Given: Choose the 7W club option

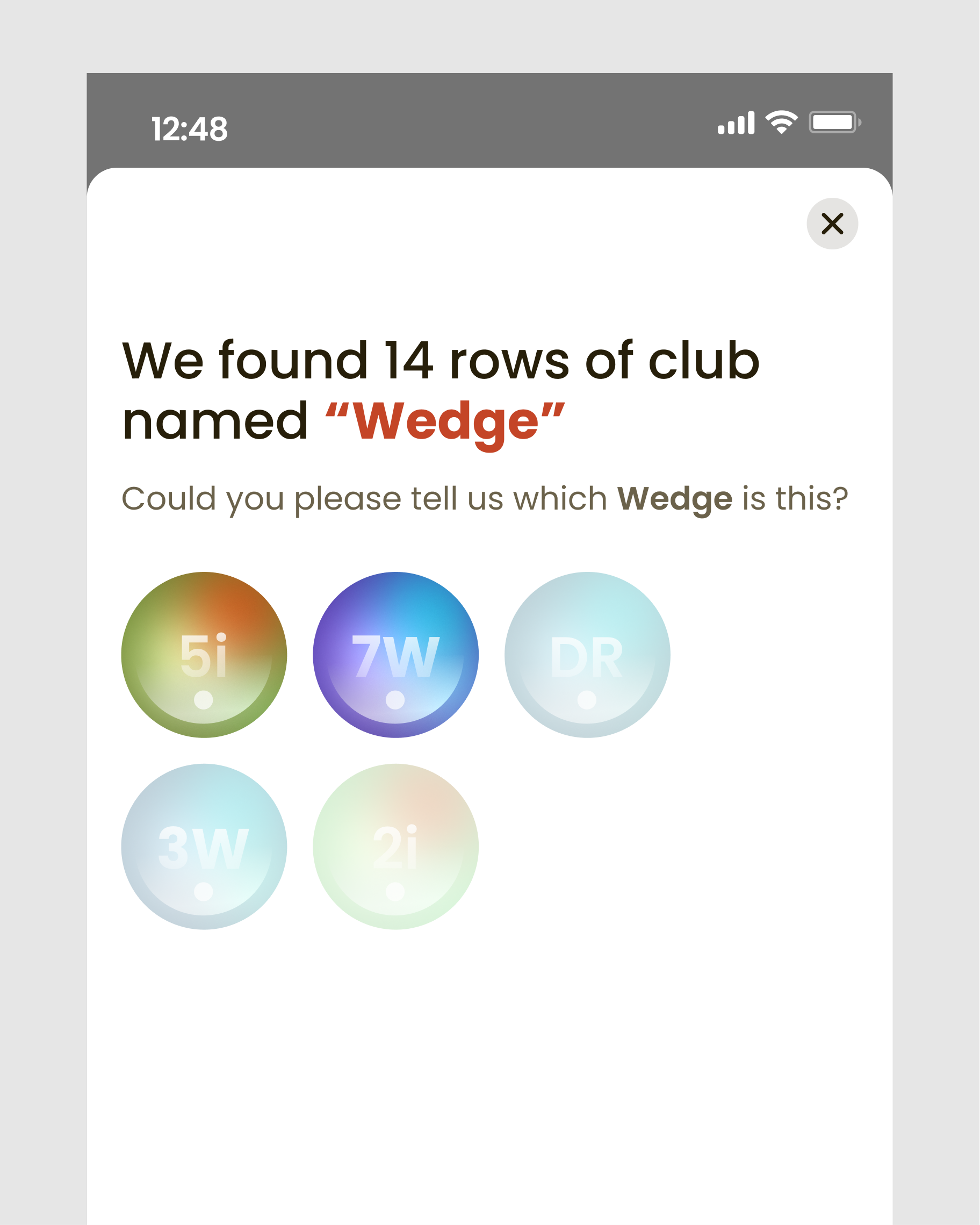Looking at the screenshot, I should 396,655.
